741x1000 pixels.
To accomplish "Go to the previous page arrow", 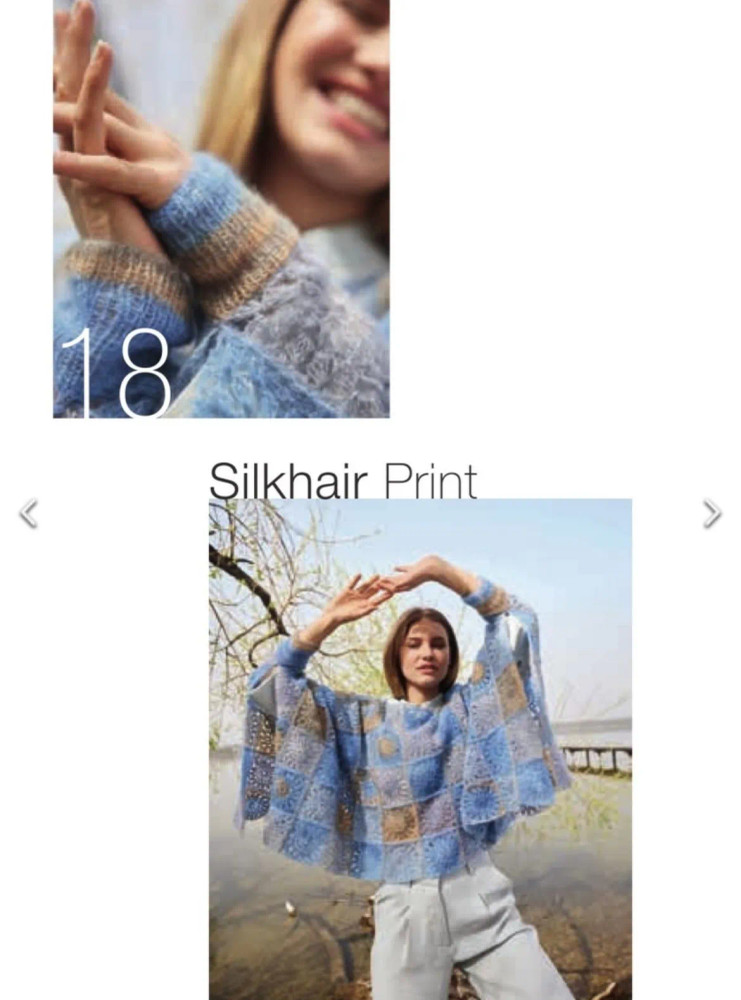I will coord(28,513).
